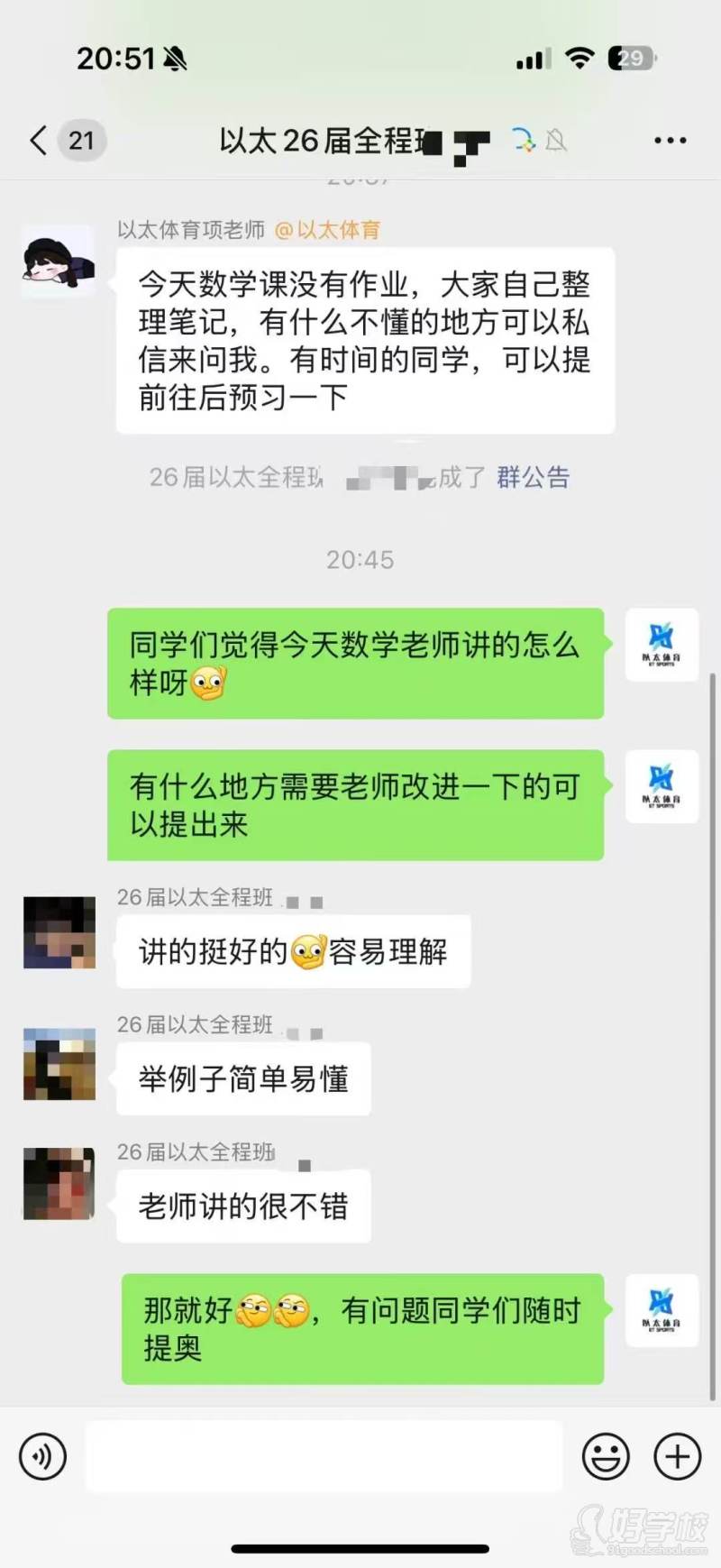
Task: View avatar of sender of 讲的挺好的
Action: [x=59, y=932]
